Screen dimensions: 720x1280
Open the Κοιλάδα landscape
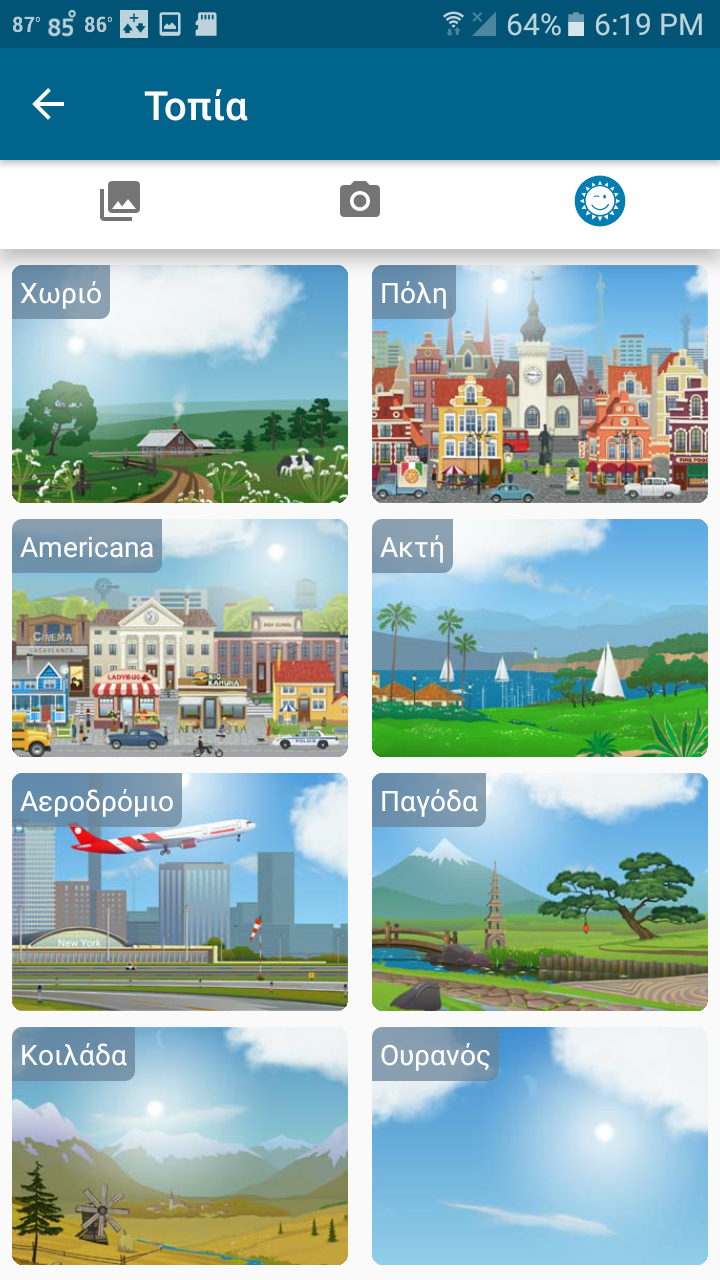point(180,1146)
